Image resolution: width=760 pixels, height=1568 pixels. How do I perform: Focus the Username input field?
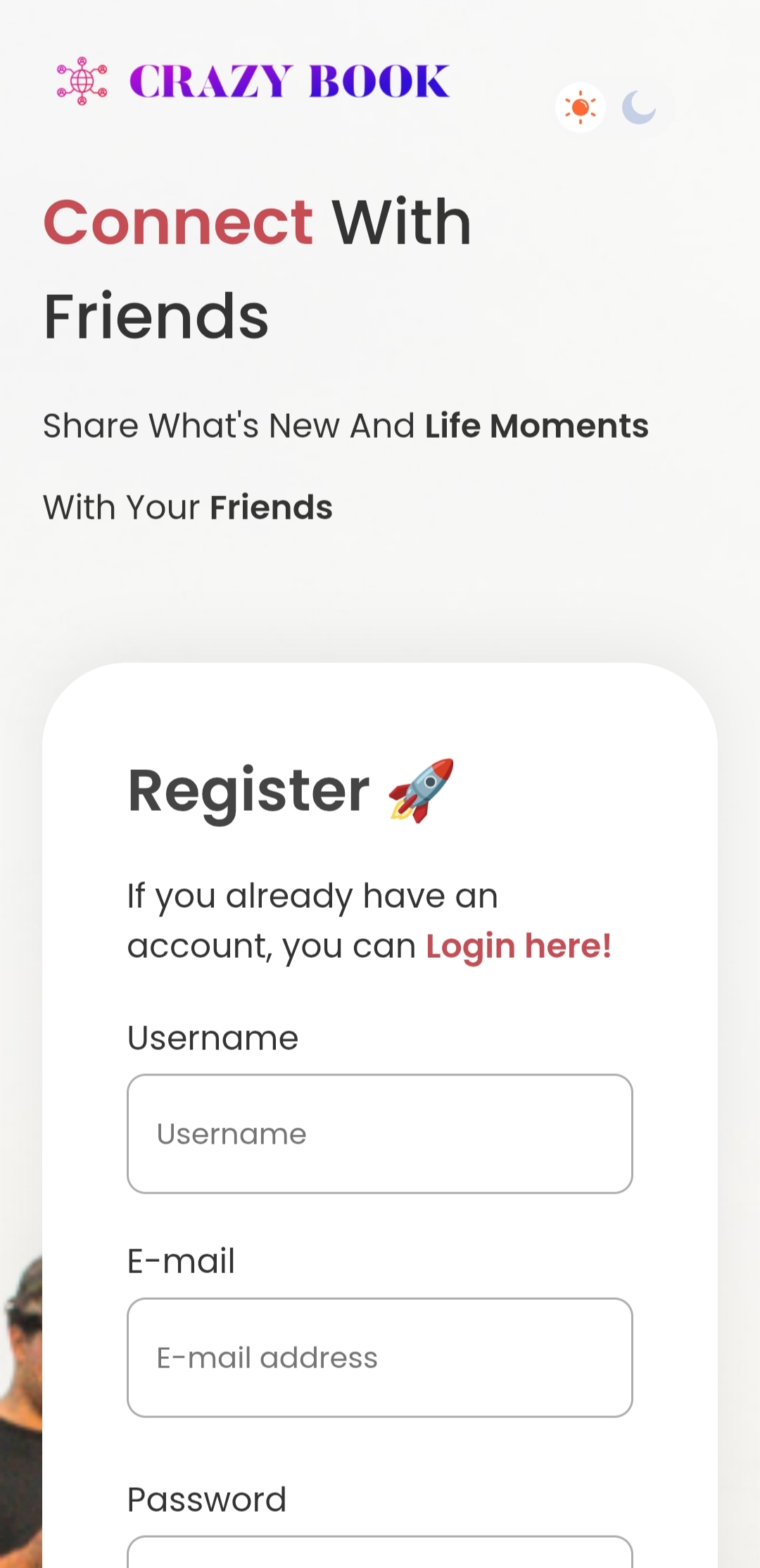[x=380, y=1134]
